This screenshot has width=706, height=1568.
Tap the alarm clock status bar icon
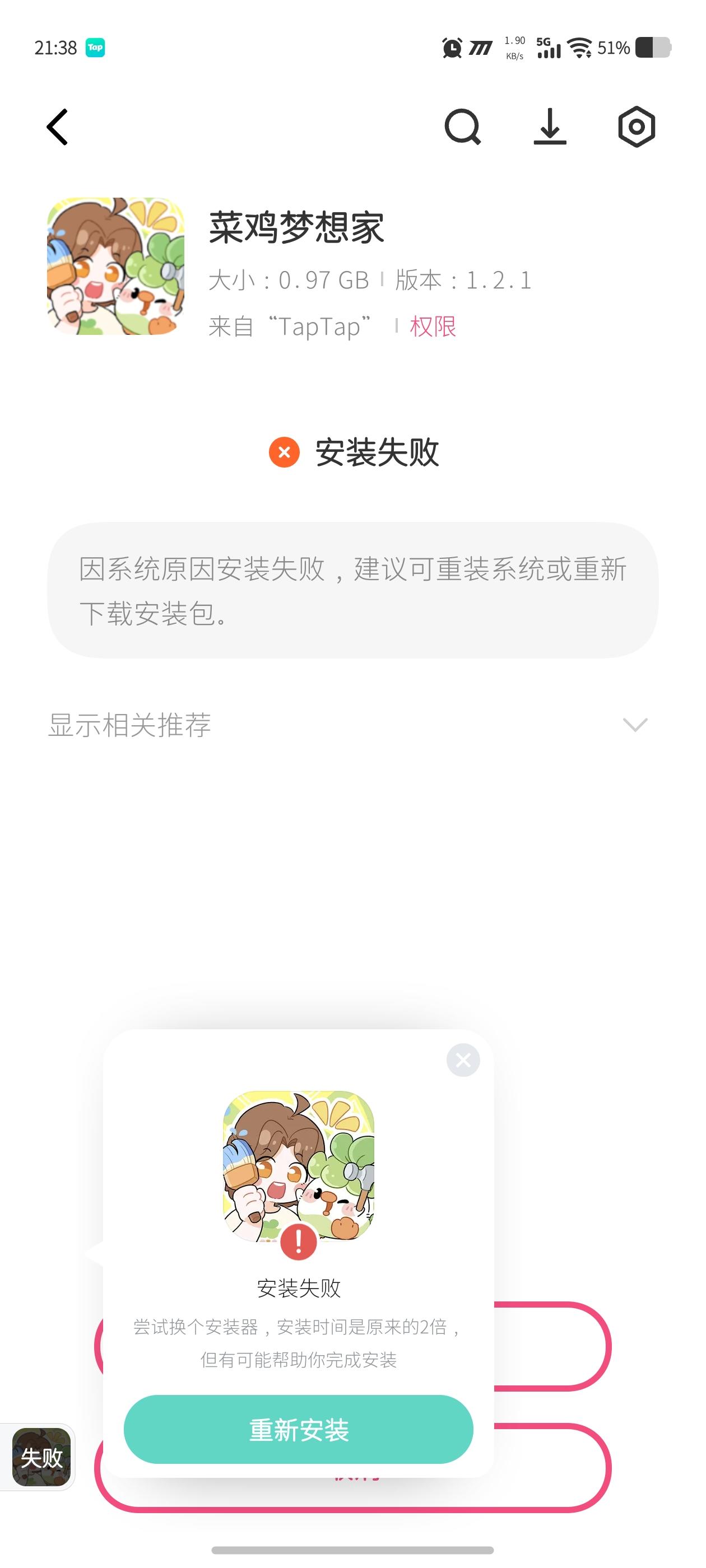pyautogui.click(x=452, y=48)
